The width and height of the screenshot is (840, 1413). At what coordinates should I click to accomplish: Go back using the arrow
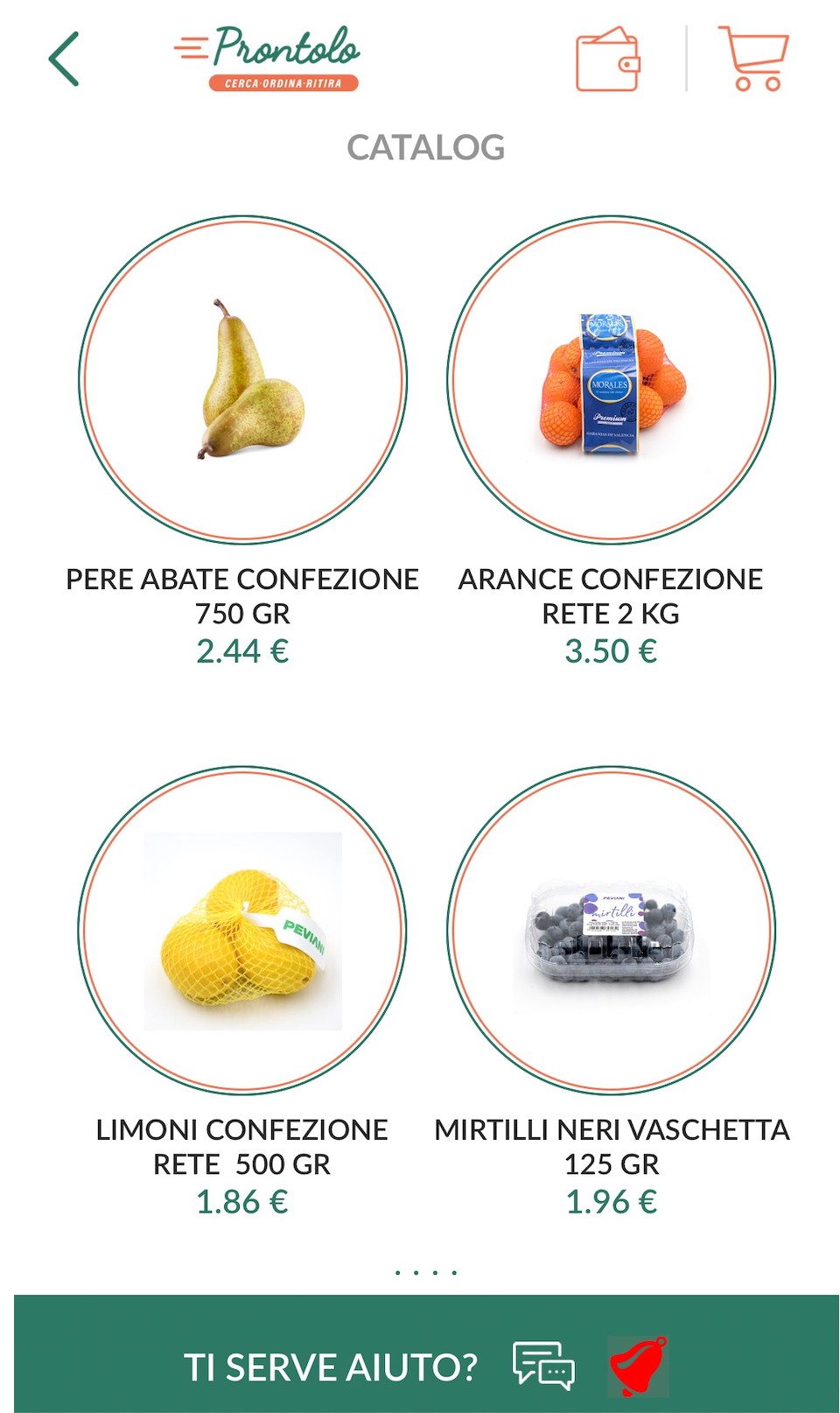pos(64,60)
